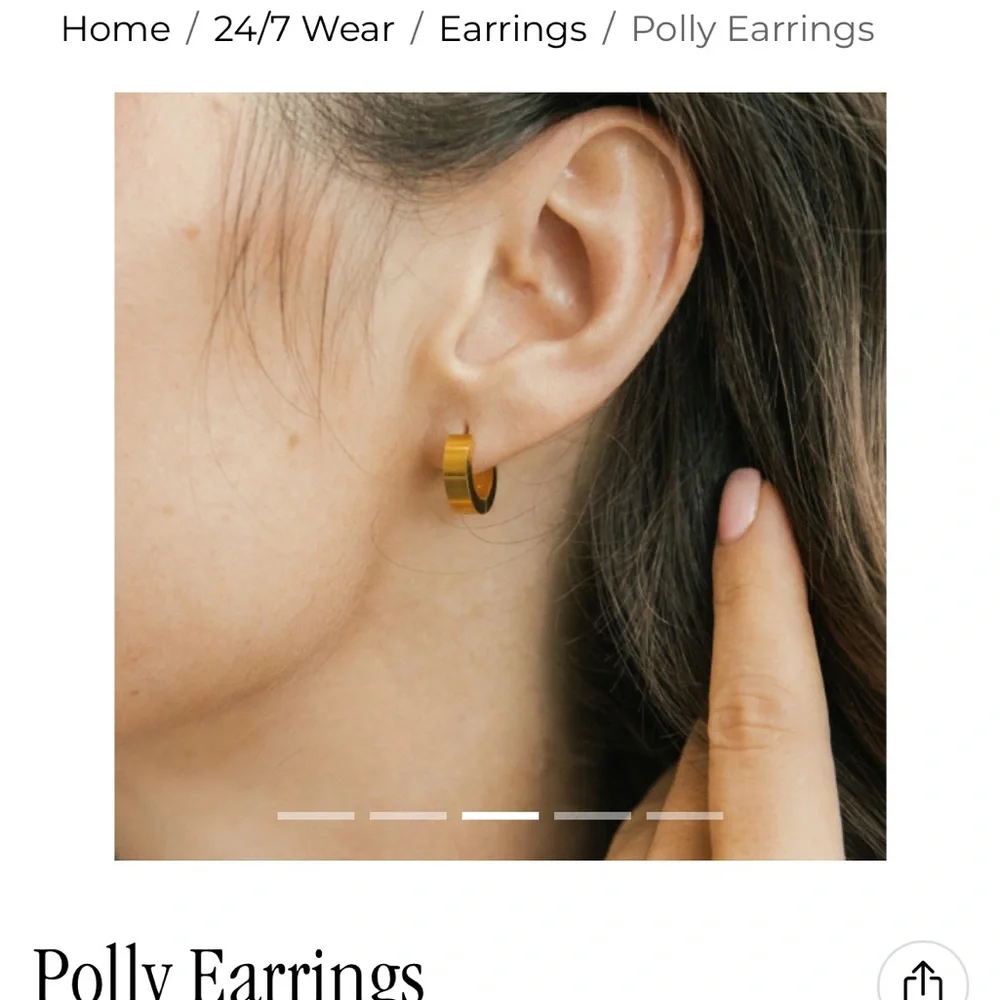Image resolution: width=1000 pixels, height=1000 pixels.
Task: Open the 24/7 Wear breadcrumb
Action: click(304, 29)
